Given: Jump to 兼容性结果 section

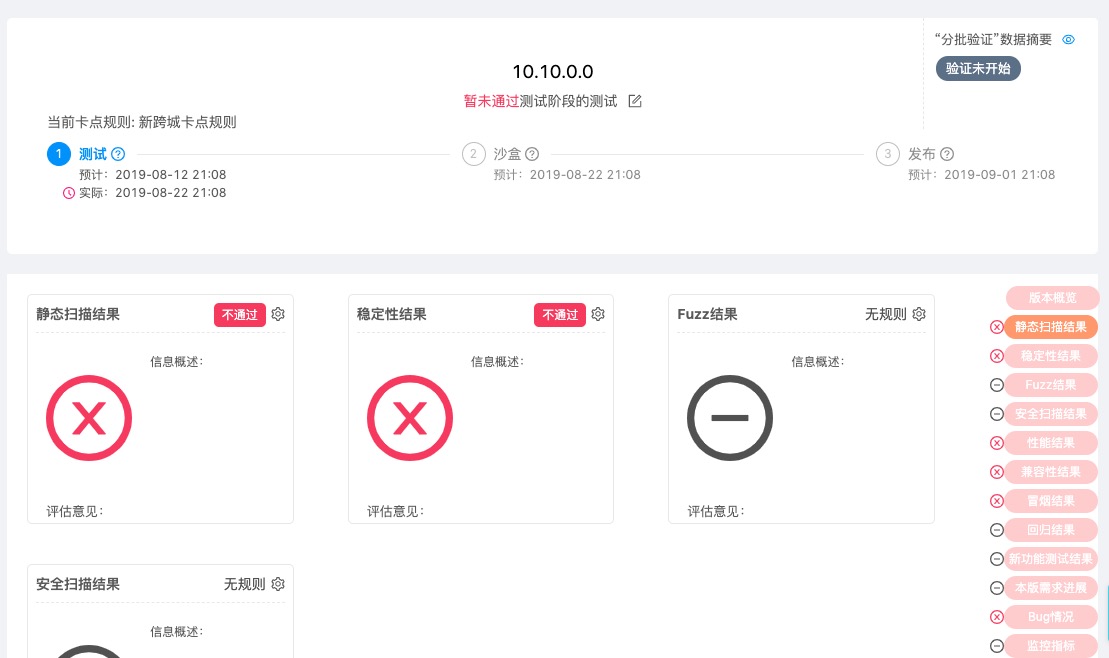Looking at the screenshot, I should click(1051, 472).
